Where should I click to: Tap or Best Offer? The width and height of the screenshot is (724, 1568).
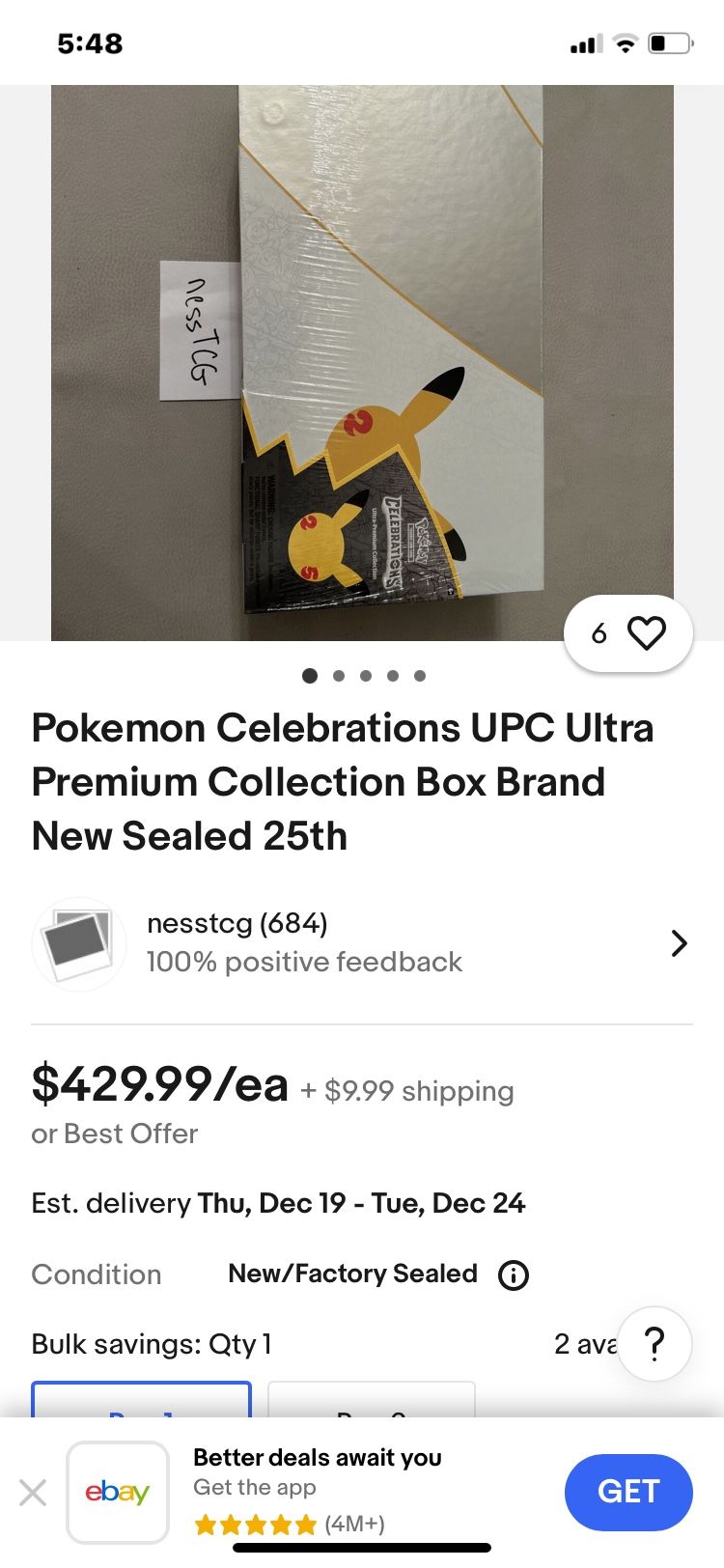[114, 1134]
